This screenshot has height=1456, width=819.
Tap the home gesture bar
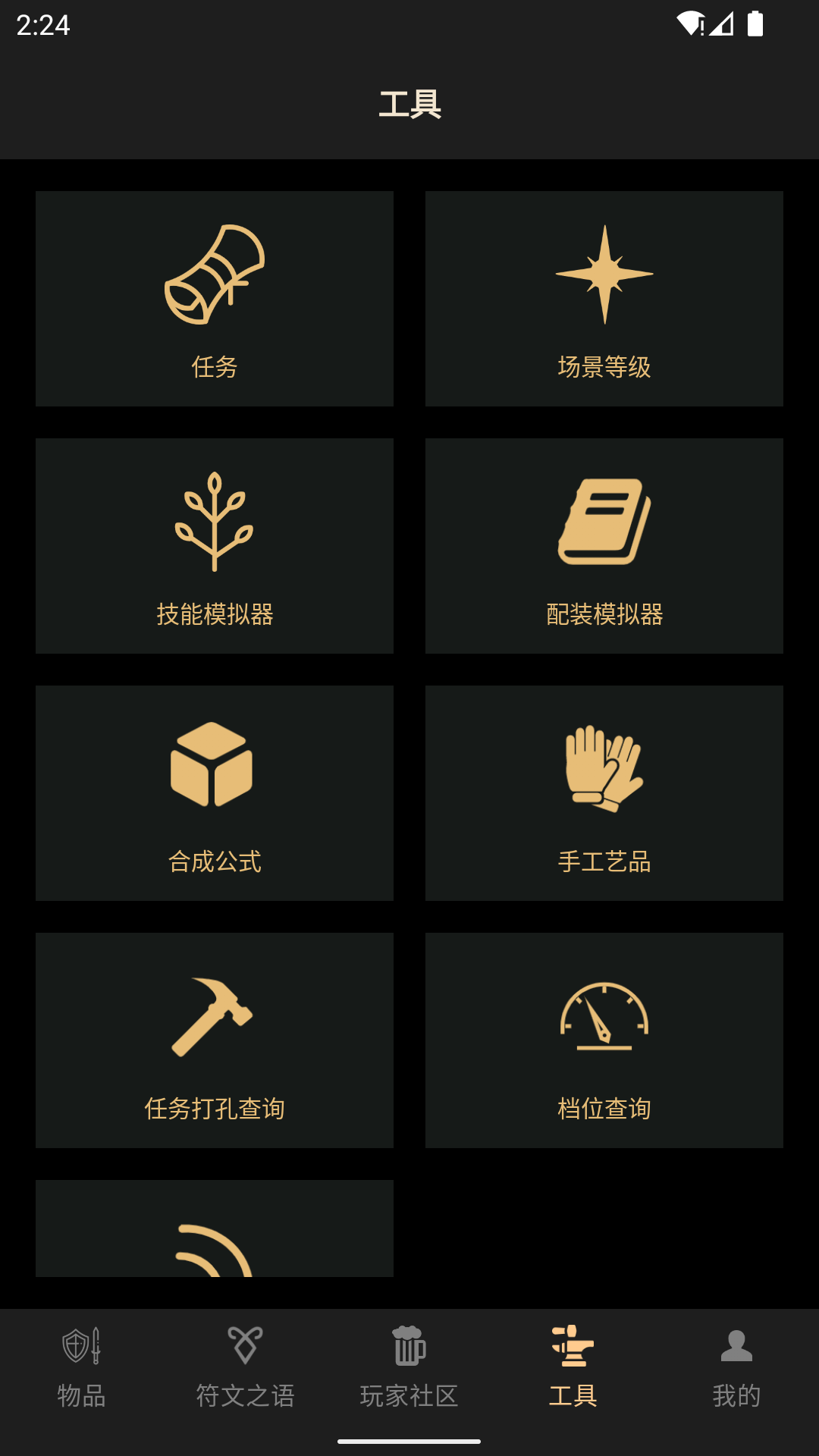click(x=409, y=1439)
